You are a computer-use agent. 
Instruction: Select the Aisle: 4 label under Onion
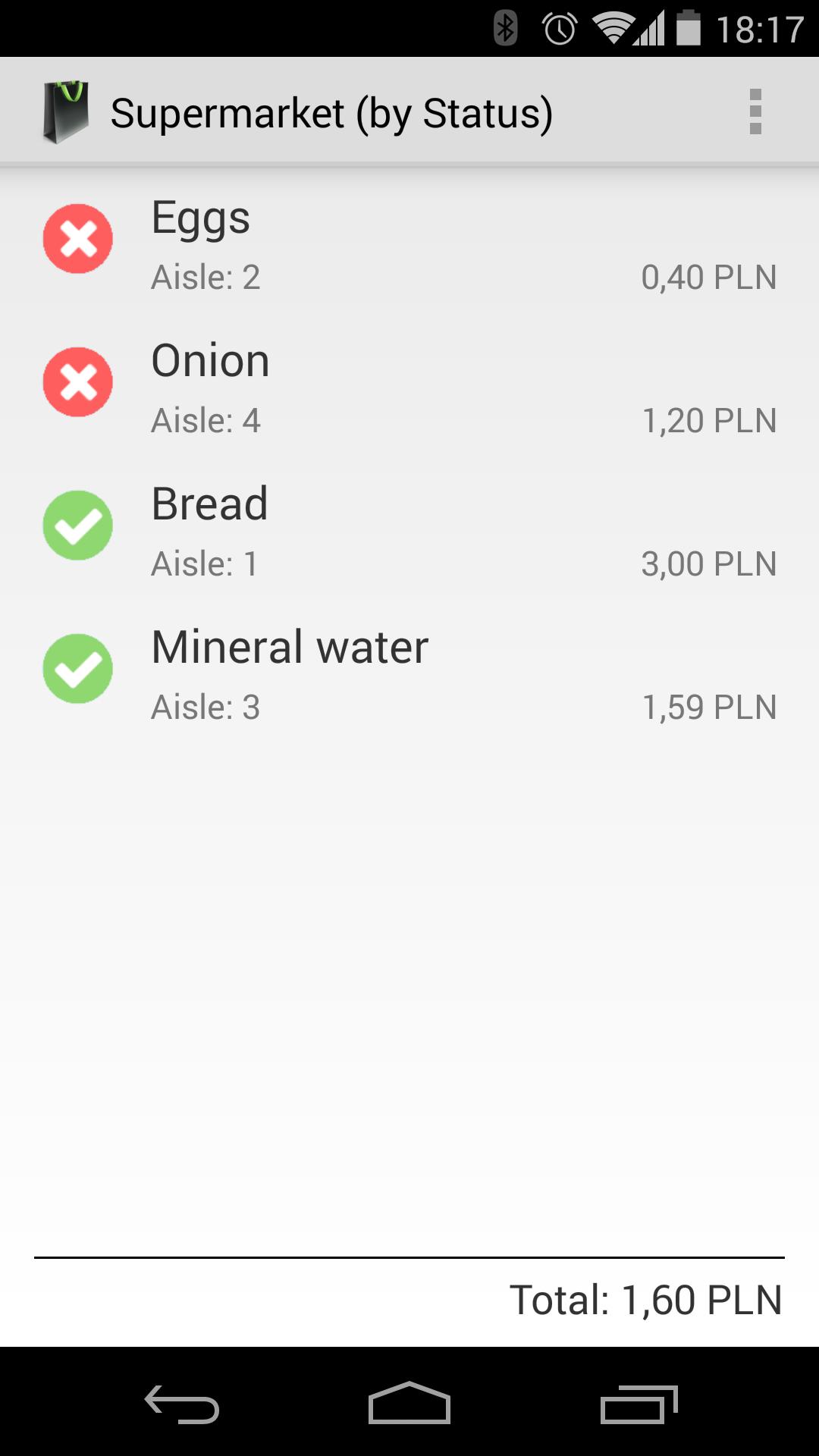206,420
